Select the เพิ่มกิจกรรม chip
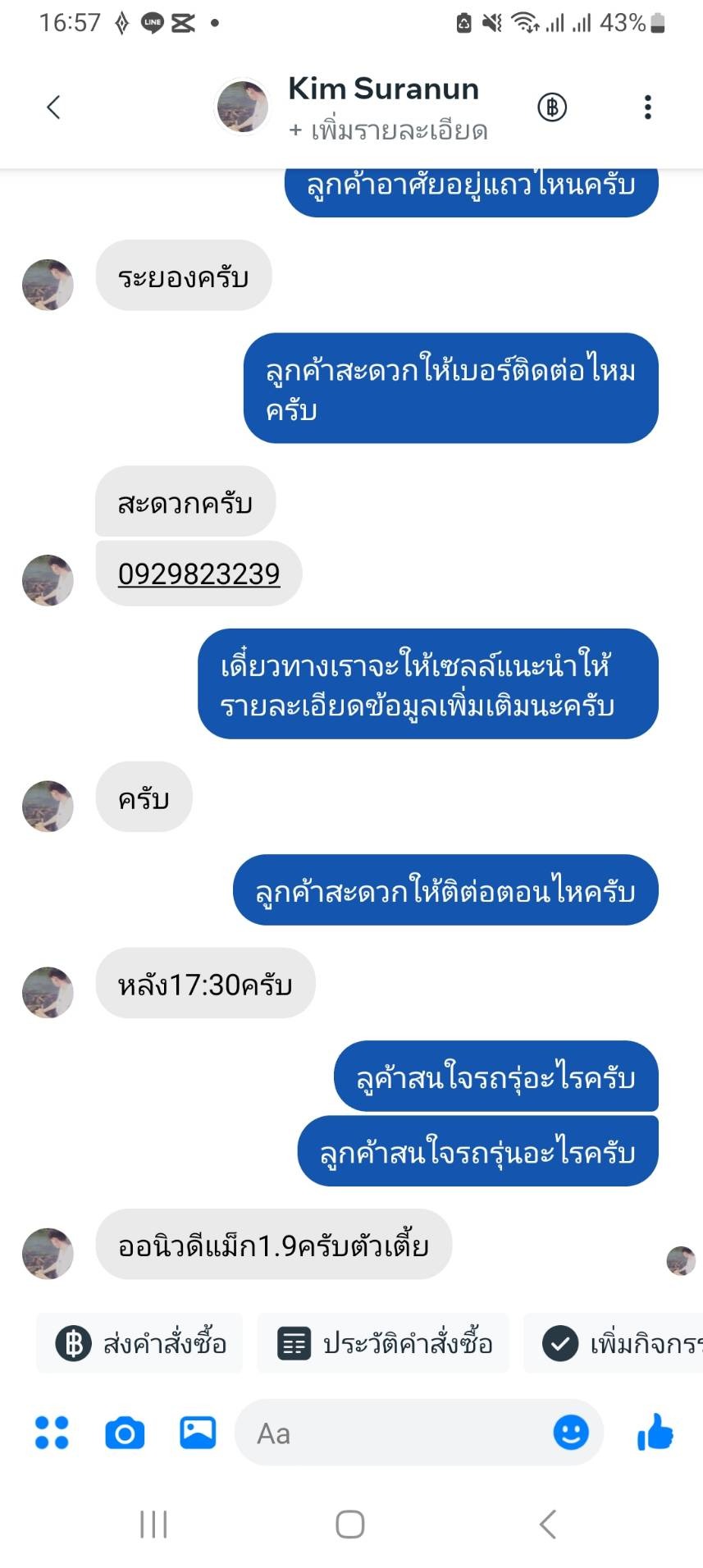 pos(614,1343)
